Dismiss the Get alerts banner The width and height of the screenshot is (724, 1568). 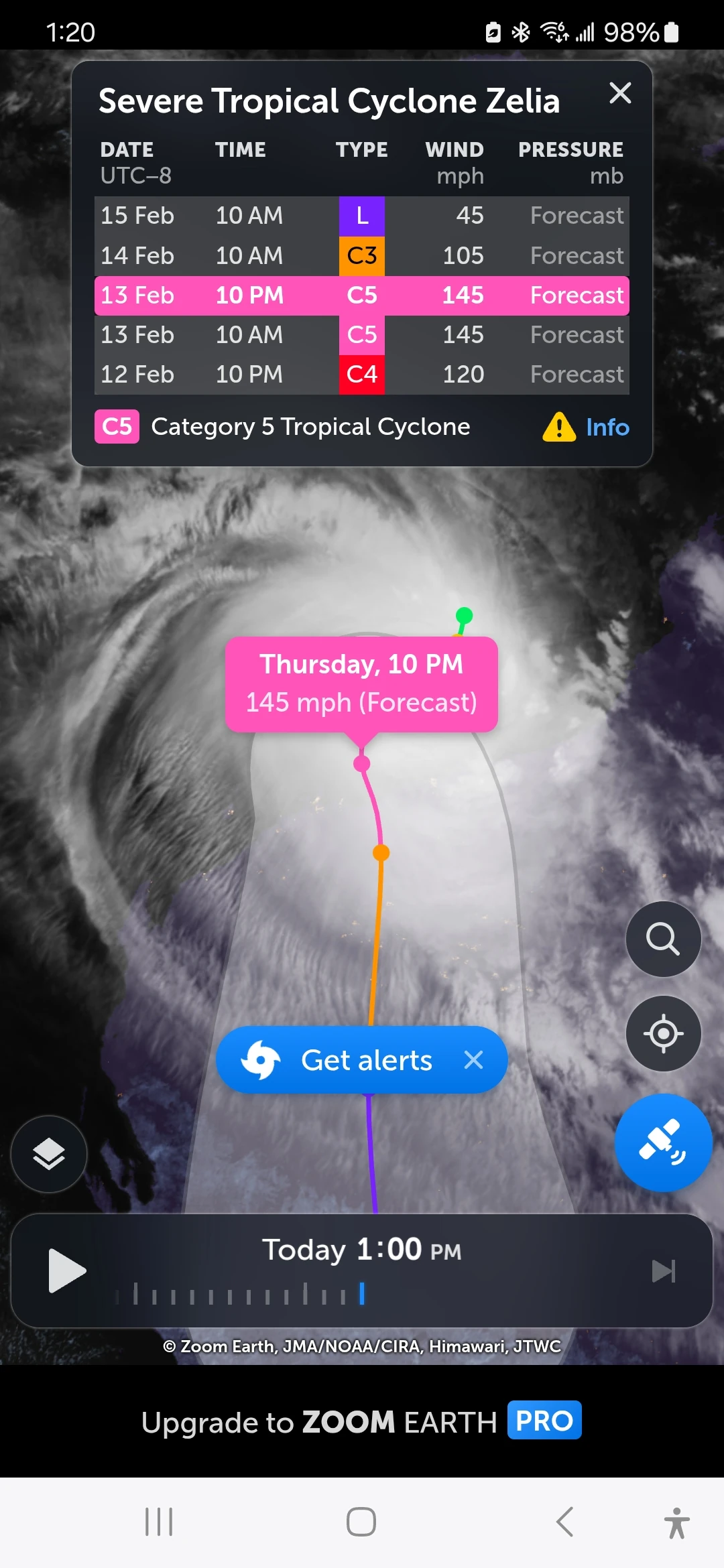pyautogui.click(x=473, y=1060)
